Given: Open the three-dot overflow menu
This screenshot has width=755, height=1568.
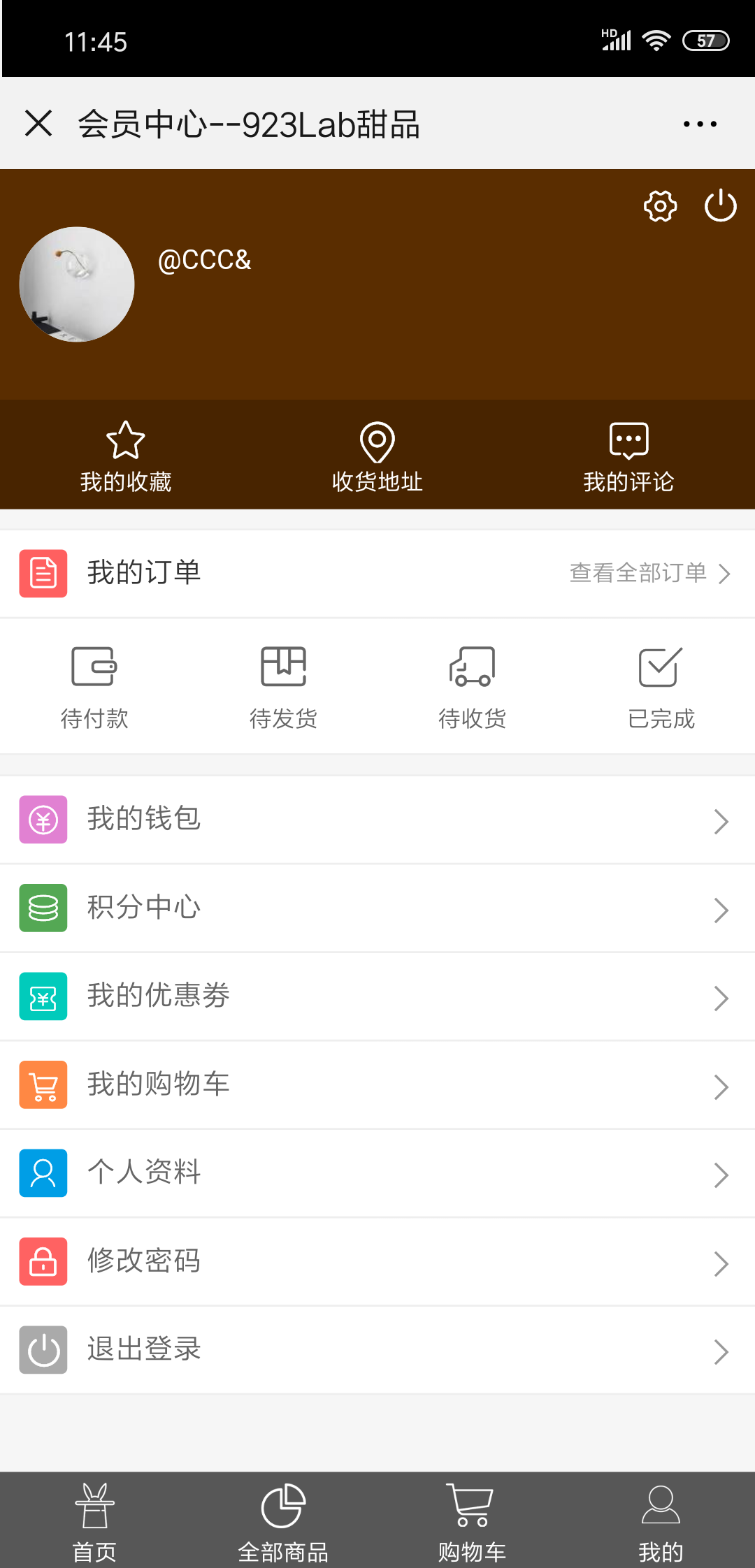Looking at the screenshot, I should 700,124.
